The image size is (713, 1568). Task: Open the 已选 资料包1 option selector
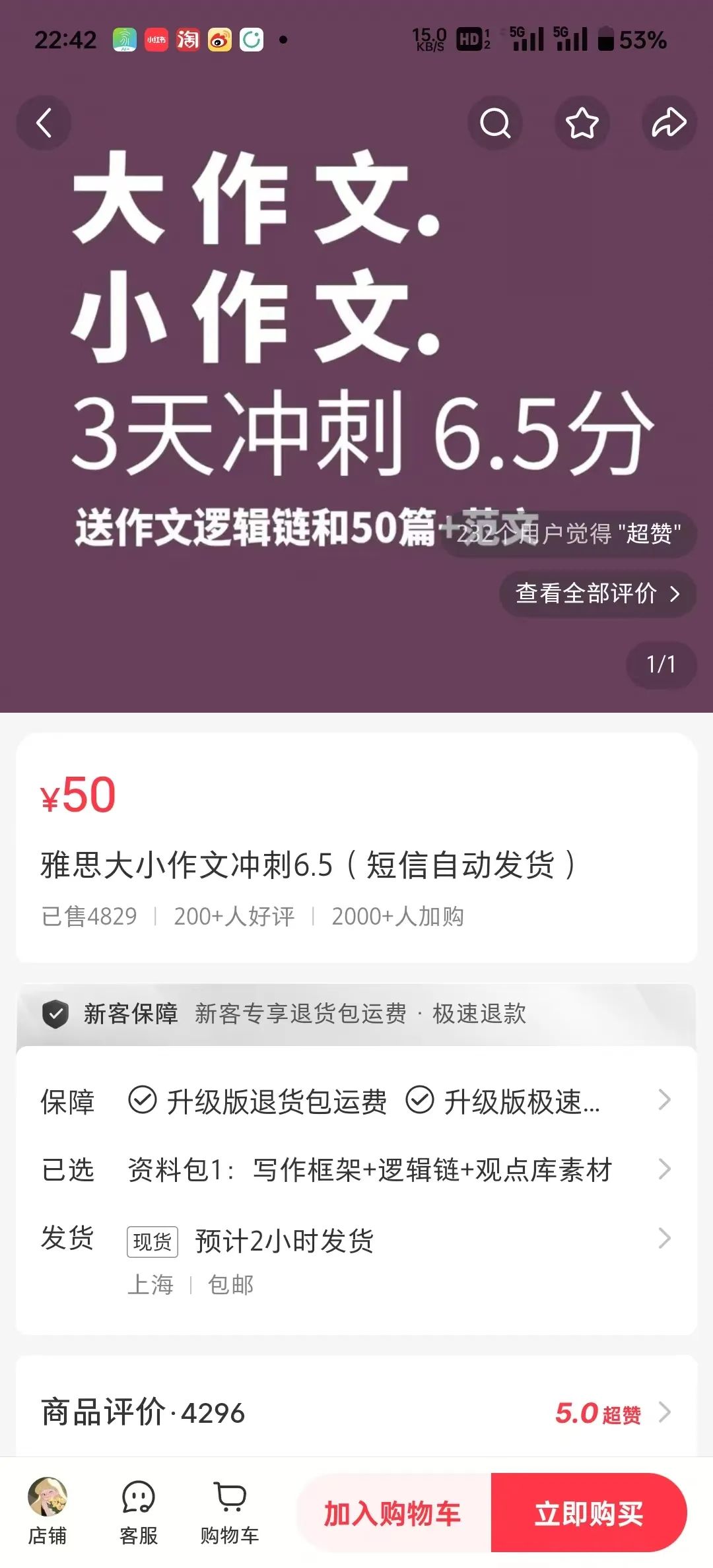pyautogui.click(x=356, y=1170)
